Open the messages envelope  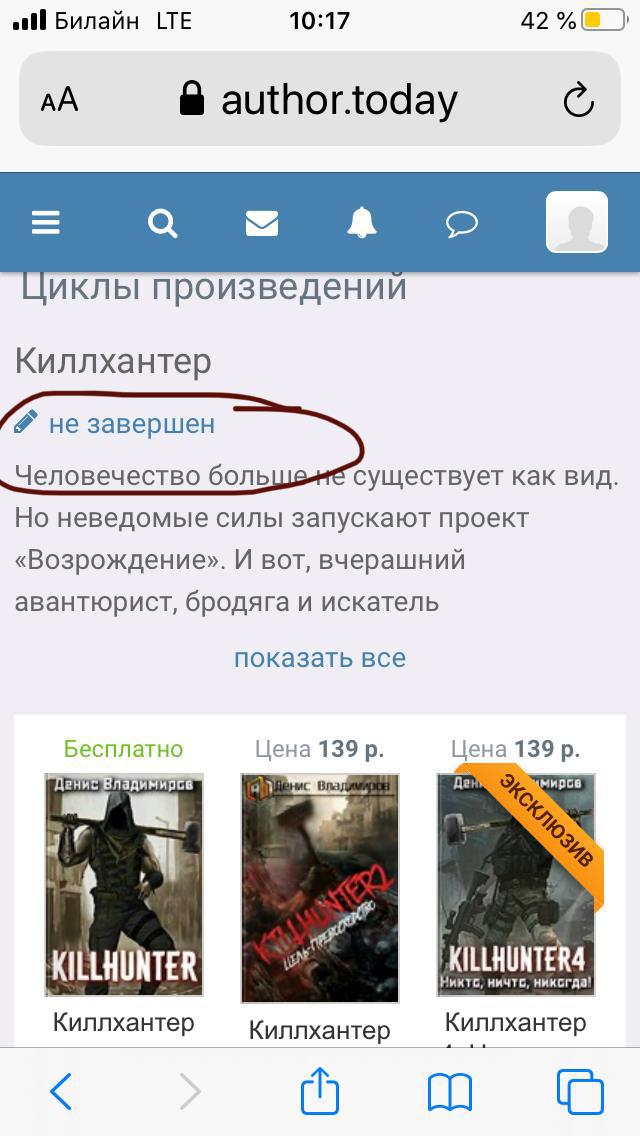point(262,222)
